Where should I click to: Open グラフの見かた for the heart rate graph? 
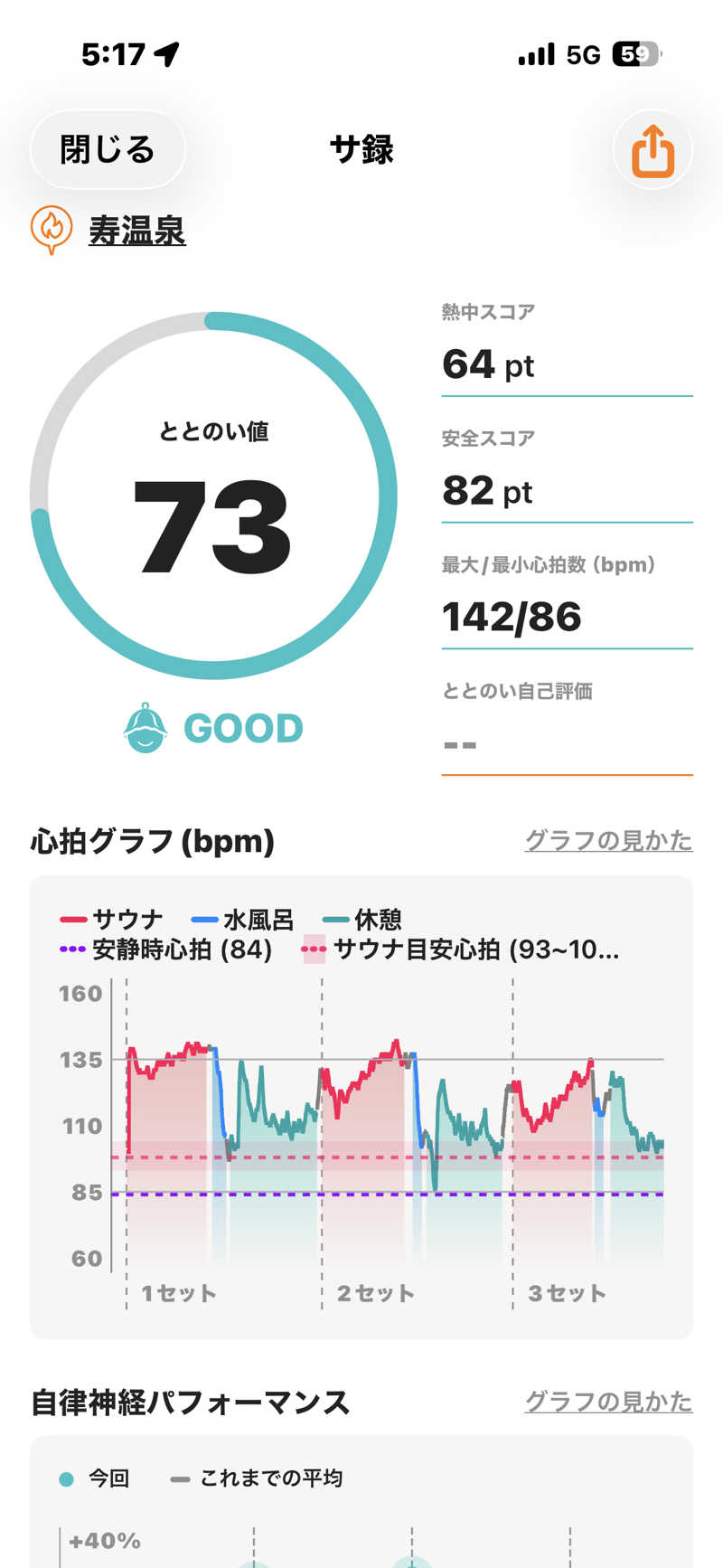[x=608, y=840]
